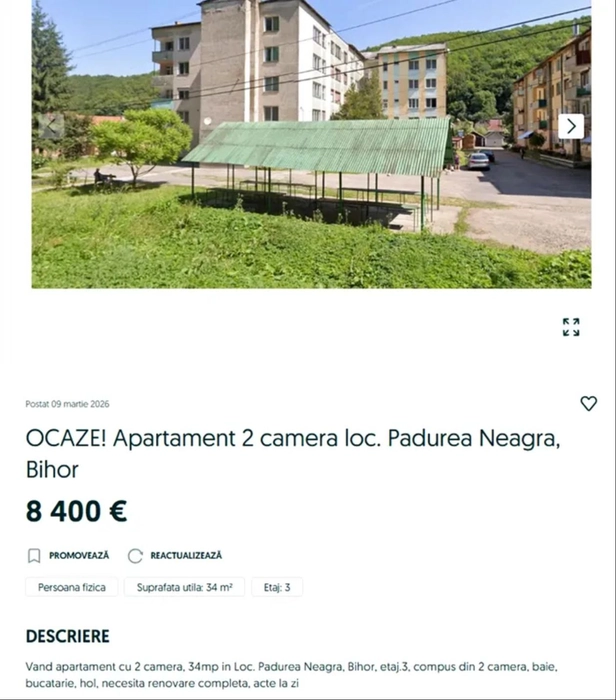Viewport: 616px width, 700px height.
Task: Tap Promovează to promote the listing
Action: pos(69,555)
